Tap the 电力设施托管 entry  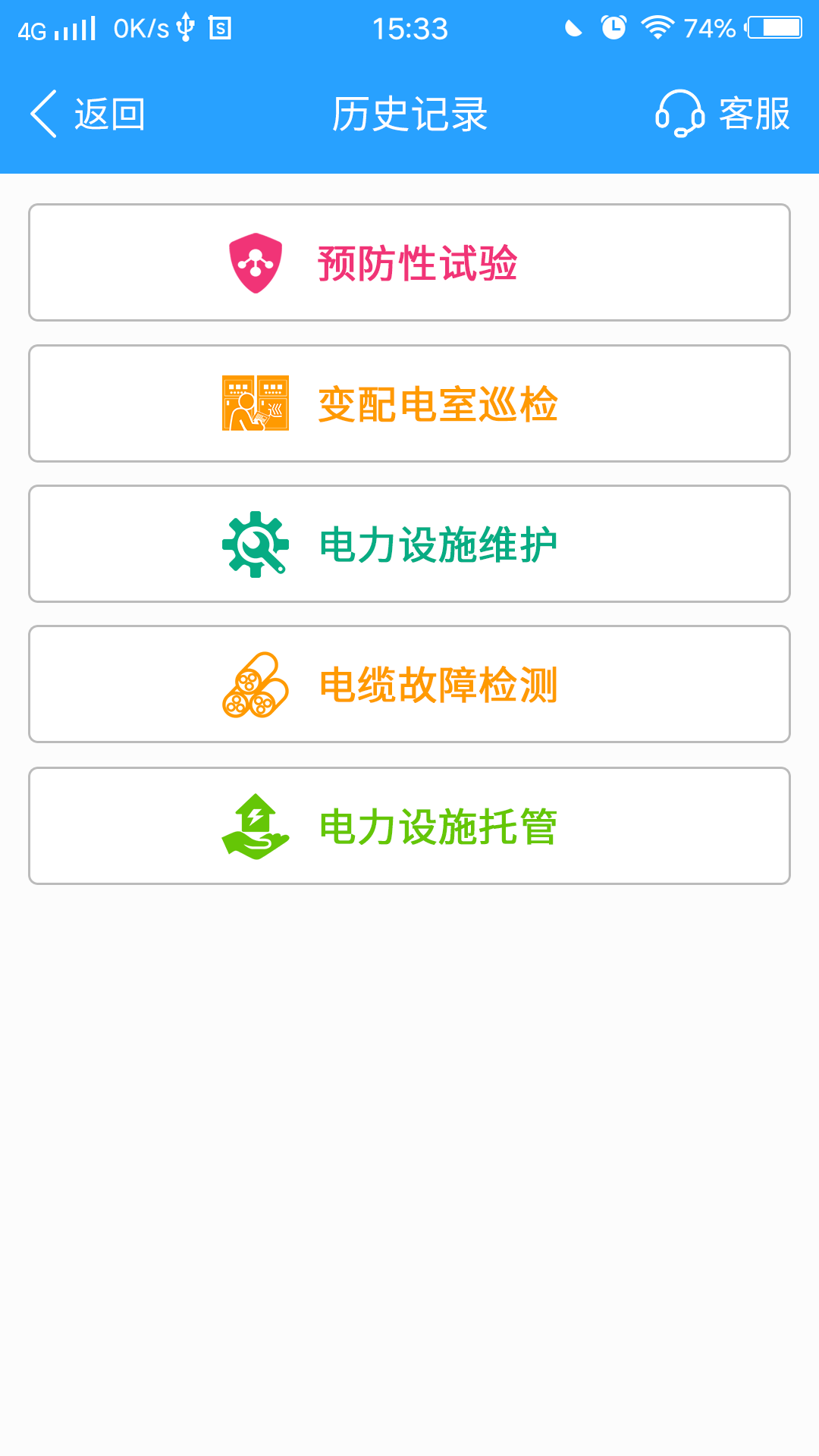(409, 826)
